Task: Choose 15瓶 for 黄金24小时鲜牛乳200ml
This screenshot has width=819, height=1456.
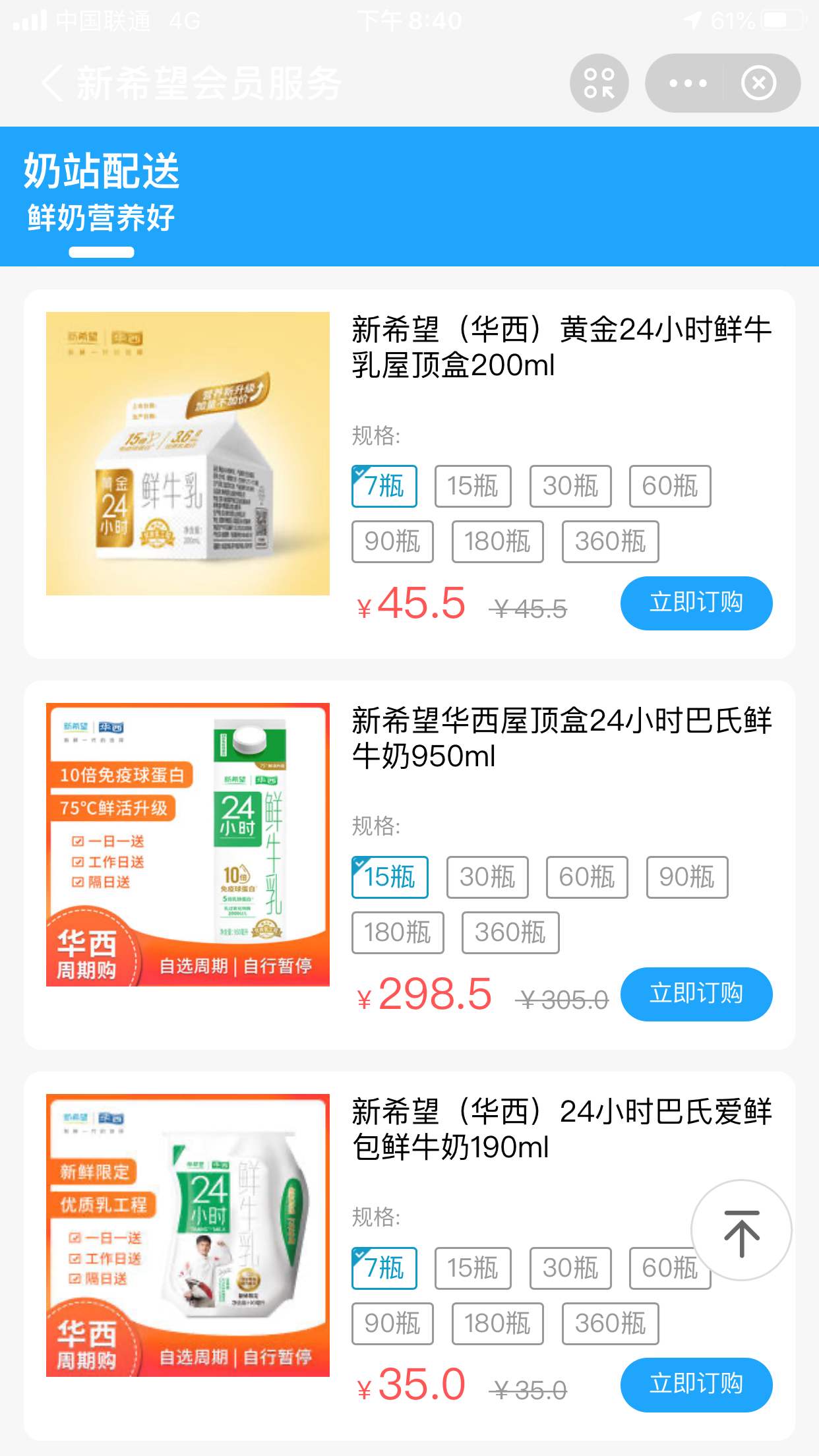Action: (x=473, y=487)
